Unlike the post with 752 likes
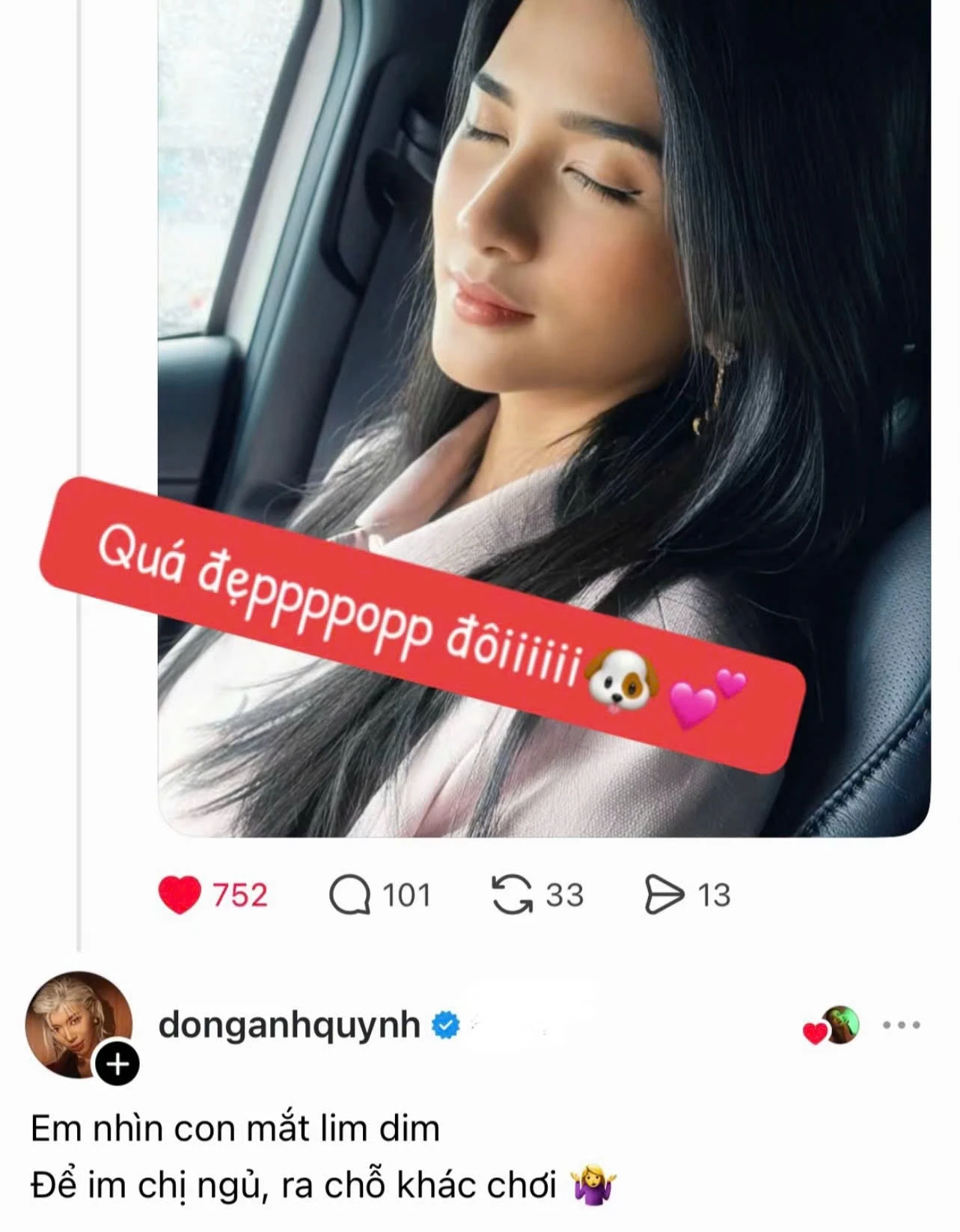The width and height of the screenshot is (960, 1232). (180, 895)
